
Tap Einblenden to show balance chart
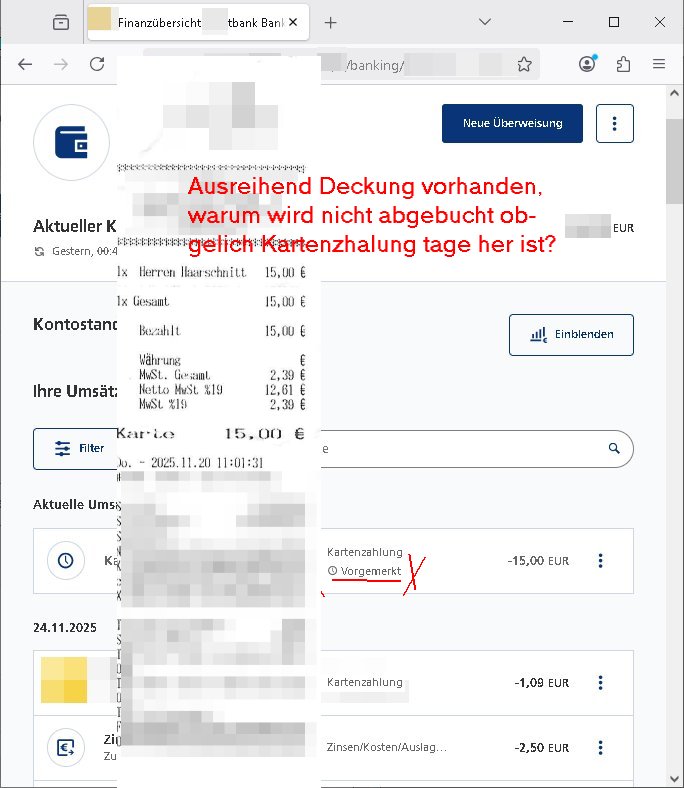(571, 334)
